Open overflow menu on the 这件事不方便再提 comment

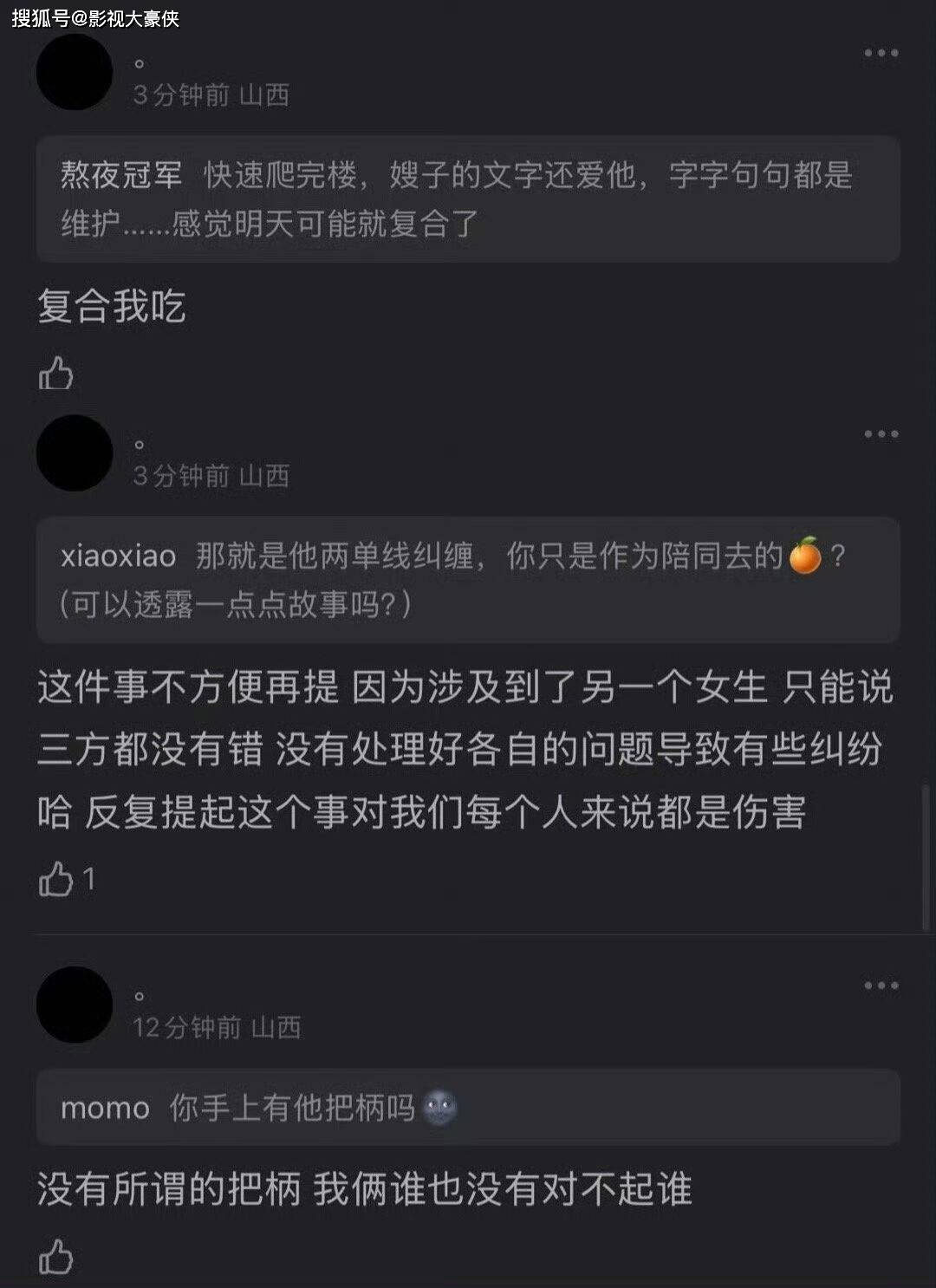pos(881,433)
